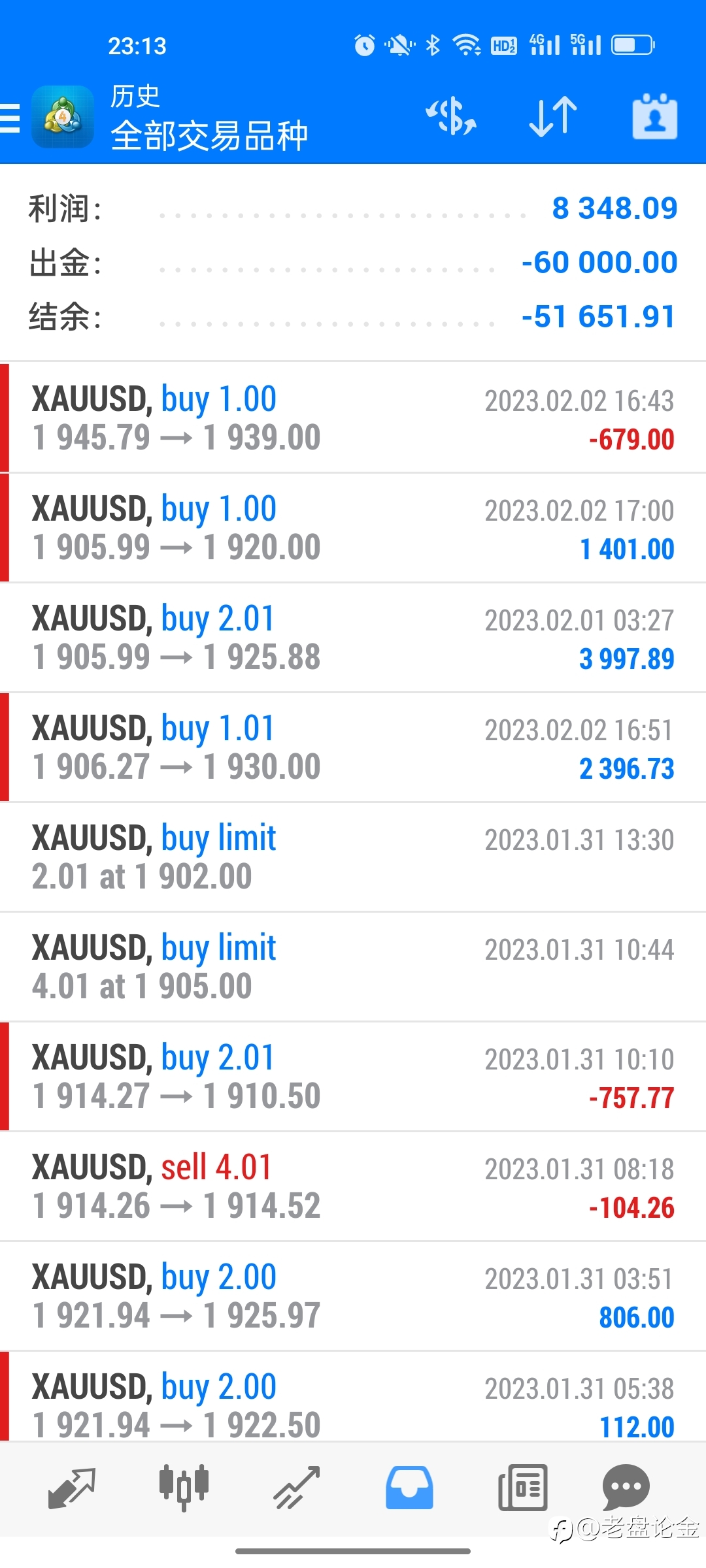Image resolution: width=706 pixels, height=1568 pixels.
Task: Expand the buy 2.00 trade with 806.00
Action: pos(353,1296)
